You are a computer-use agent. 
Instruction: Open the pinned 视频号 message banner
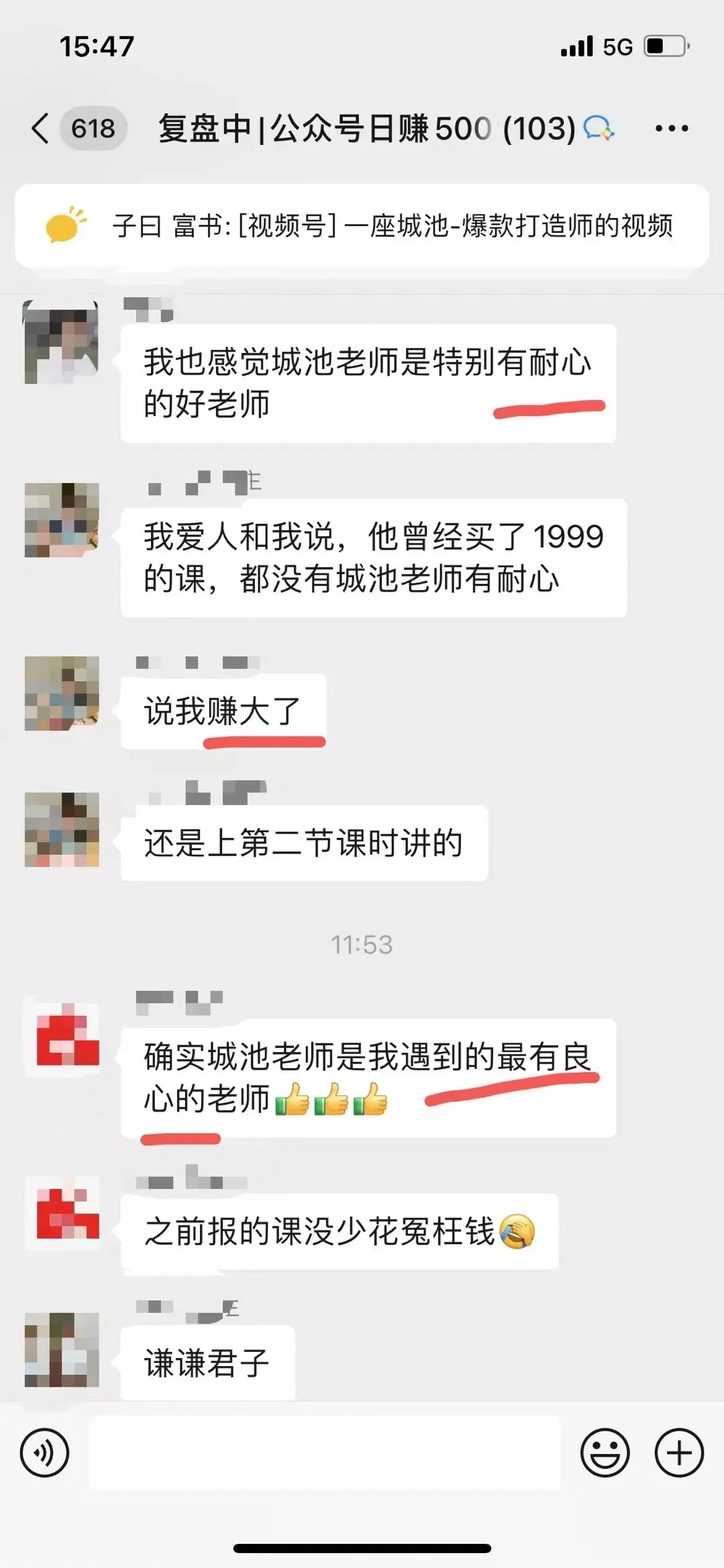(x=362, y=225)
